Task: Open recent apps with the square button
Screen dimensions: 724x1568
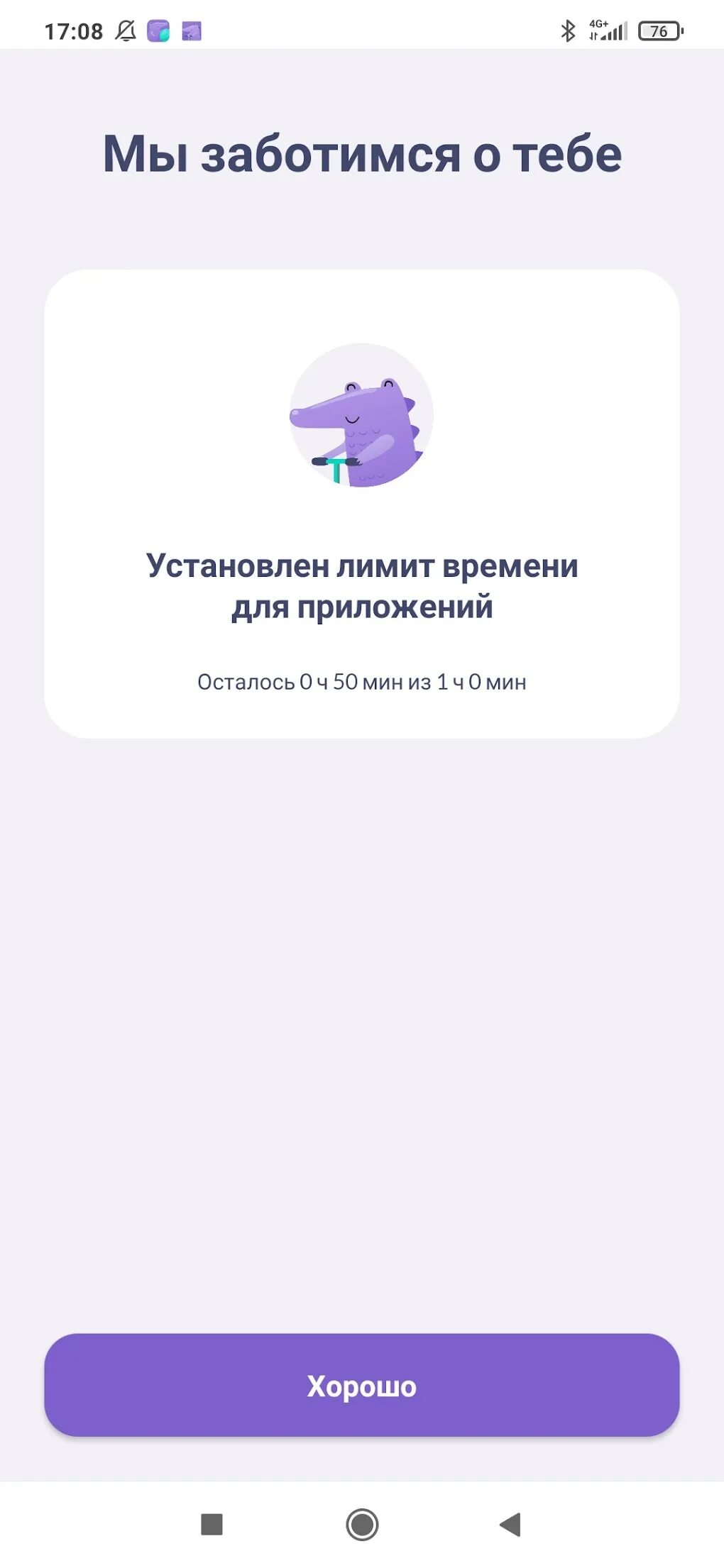Action: [x=212, y=1524]
